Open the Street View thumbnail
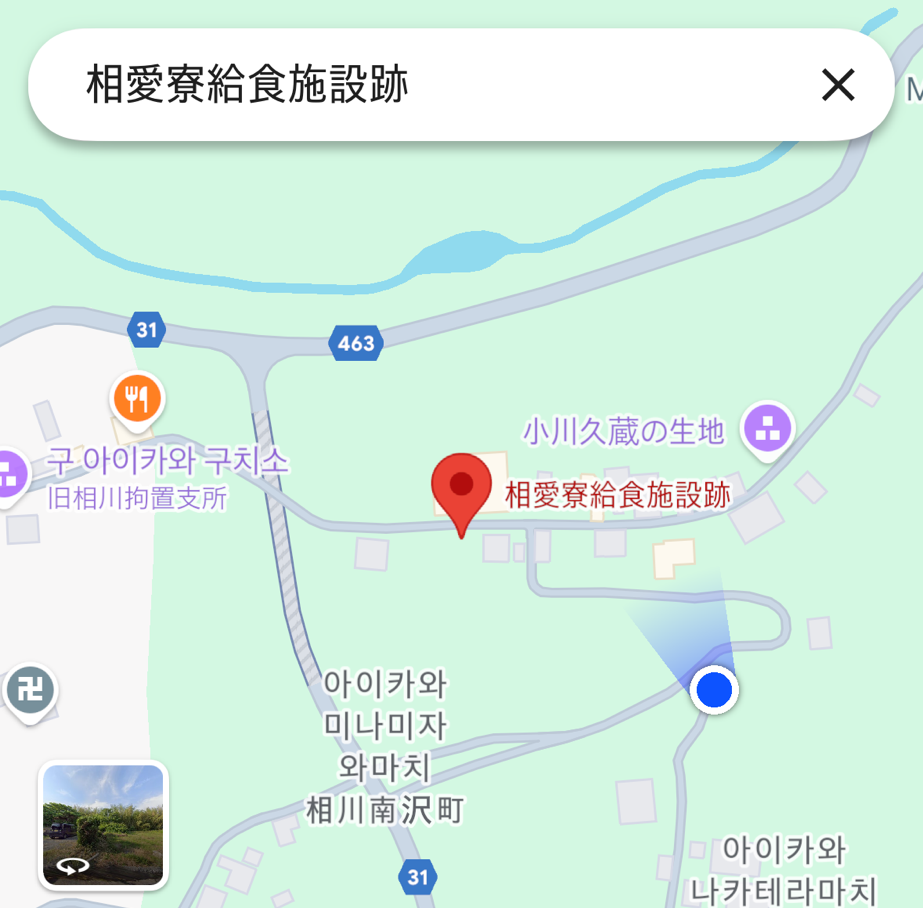The width and height of the screenshot is (923, 908). point(103,825)
